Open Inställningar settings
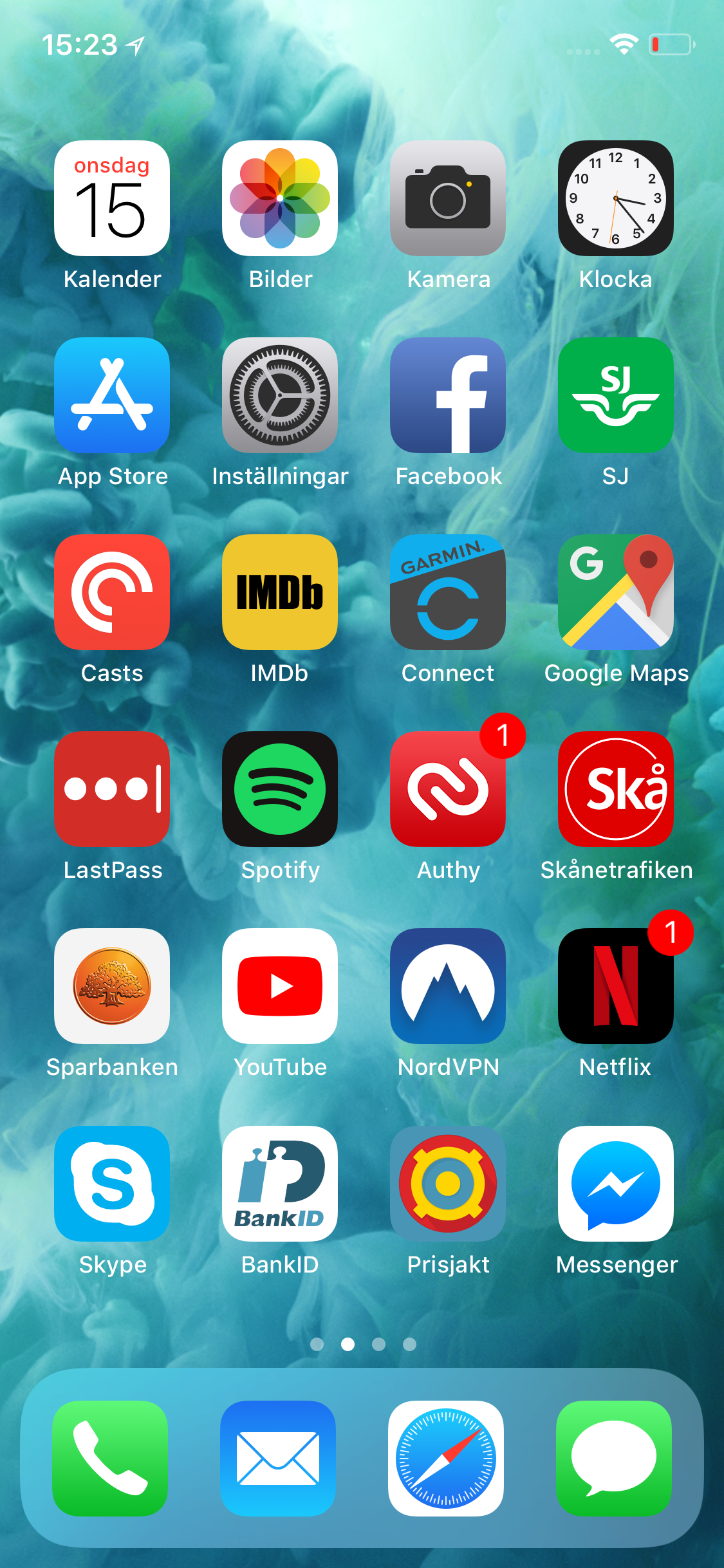Viewport: 724px width, 1568px height. pyautogui.click(x=280, y=395)
